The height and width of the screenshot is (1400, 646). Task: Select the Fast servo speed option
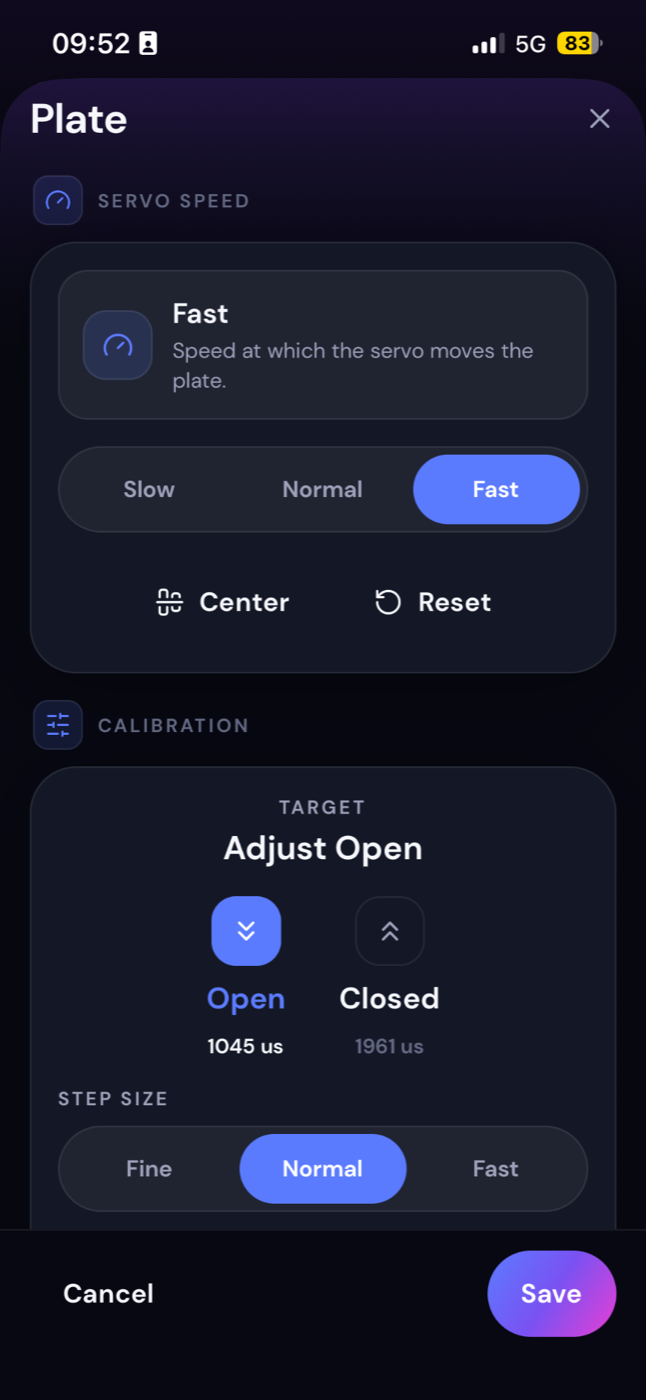click(x=496, y=490)
